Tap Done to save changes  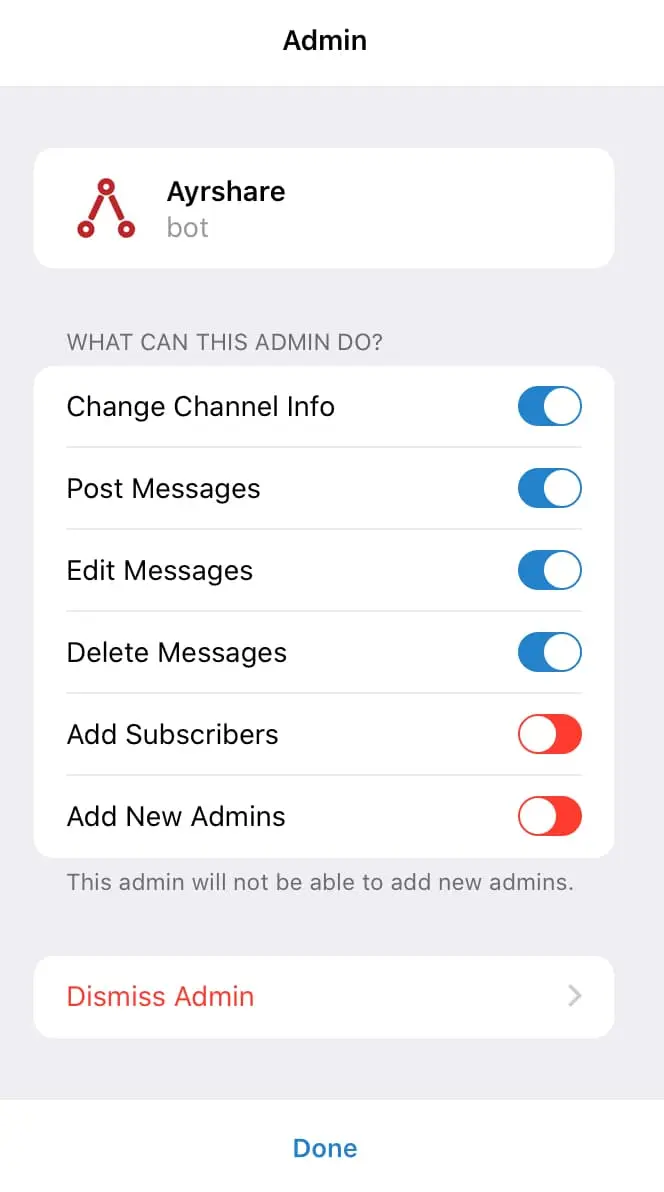click(325, 1148)
